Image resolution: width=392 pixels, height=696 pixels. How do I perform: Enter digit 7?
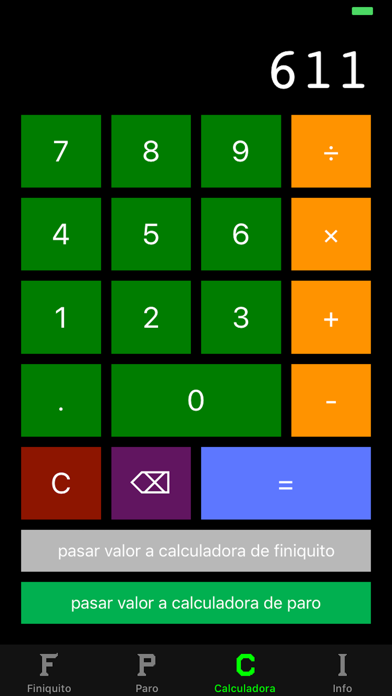point(61,151)
